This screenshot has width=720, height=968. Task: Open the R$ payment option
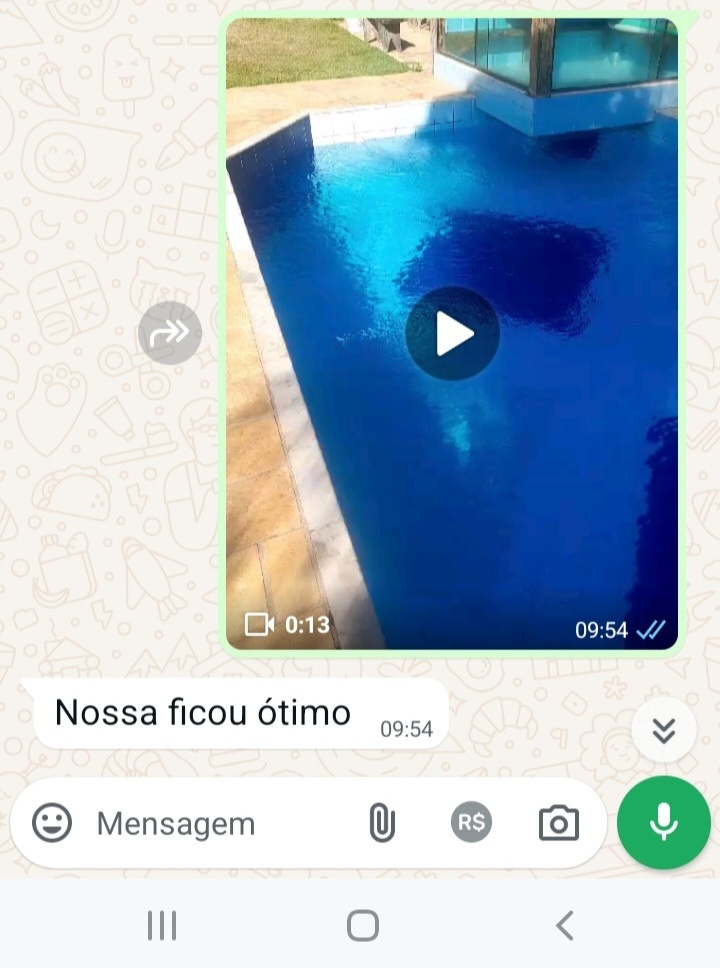(471, 822)
